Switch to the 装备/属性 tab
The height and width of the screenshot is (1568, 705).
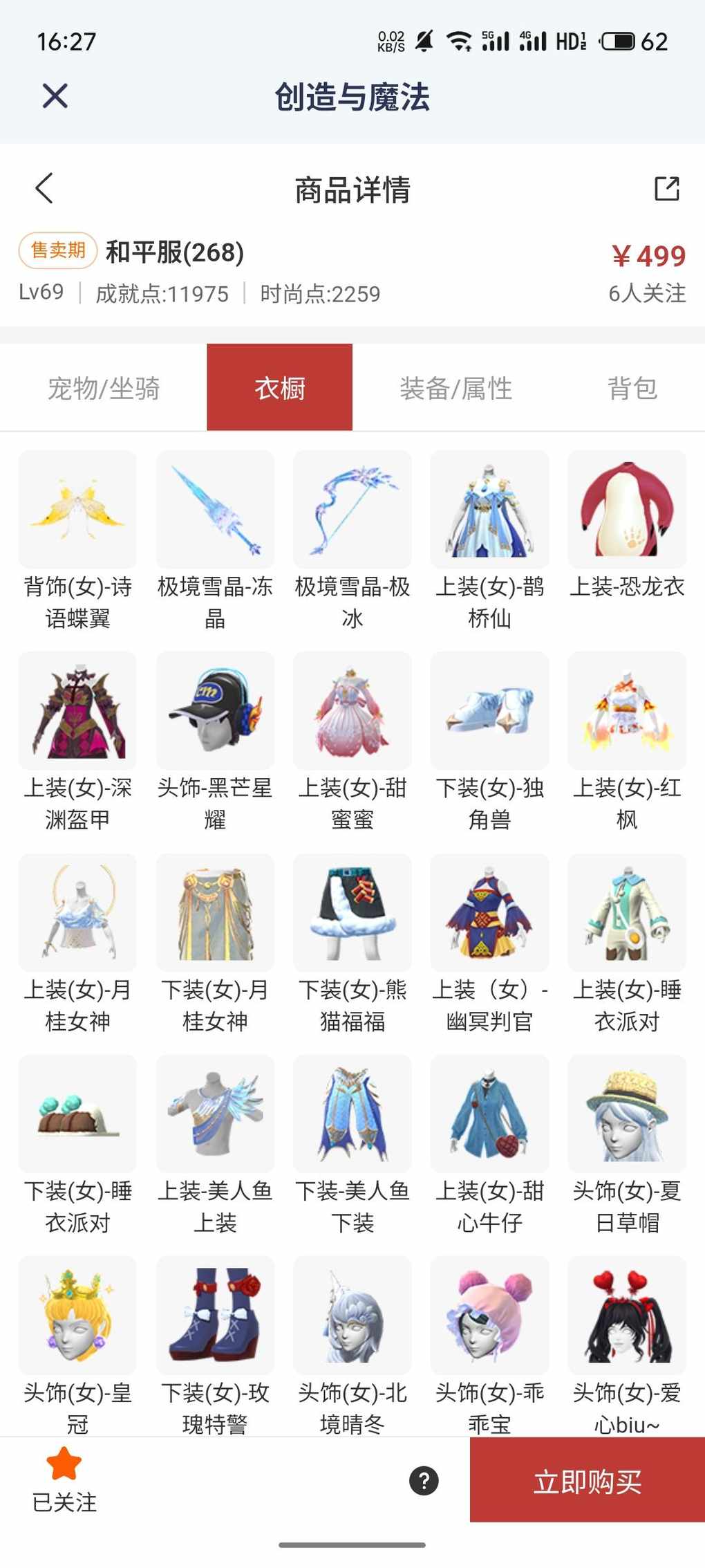click(455, 388)
